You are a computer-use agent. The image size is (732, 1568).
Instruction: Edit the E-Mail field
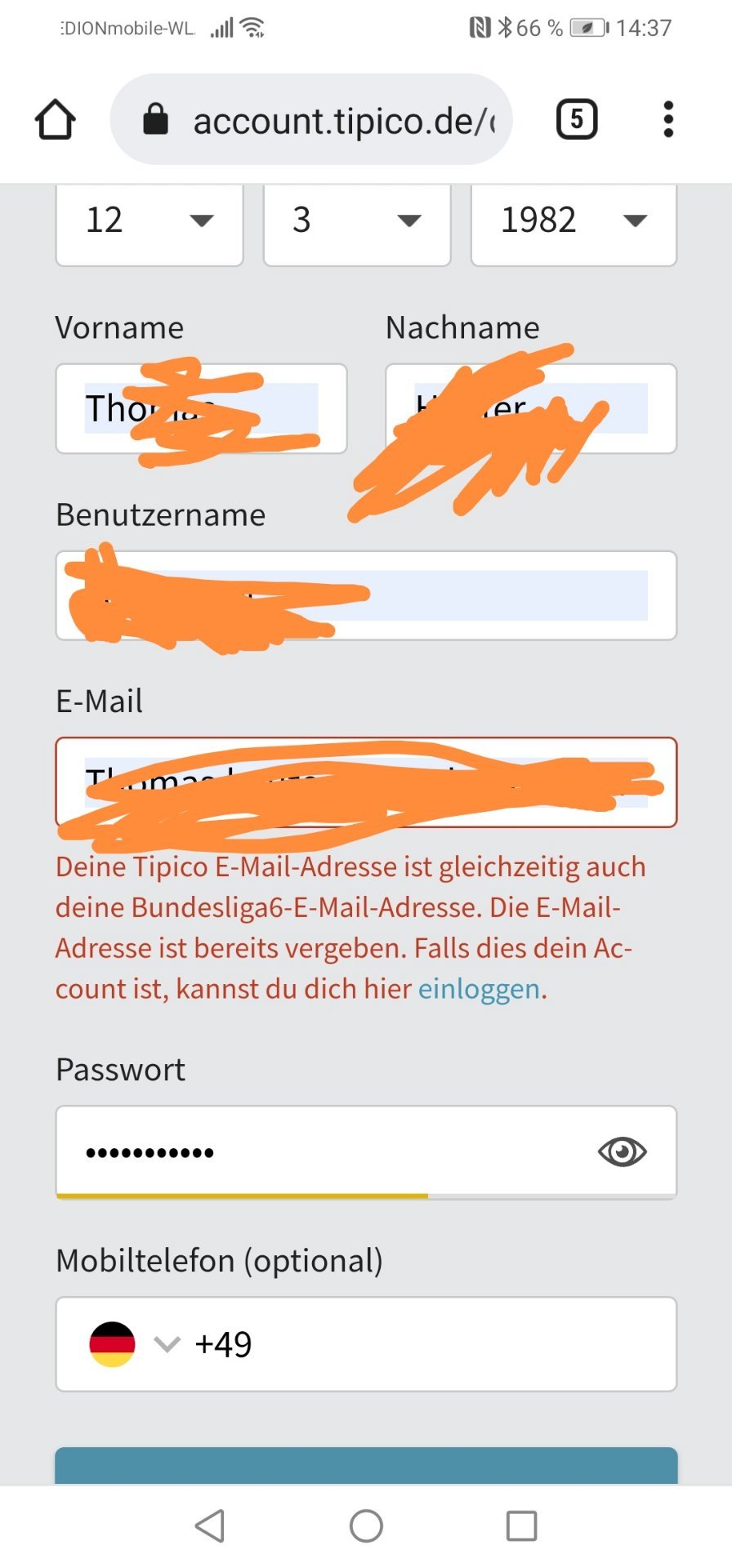click(x=366, y=782)
